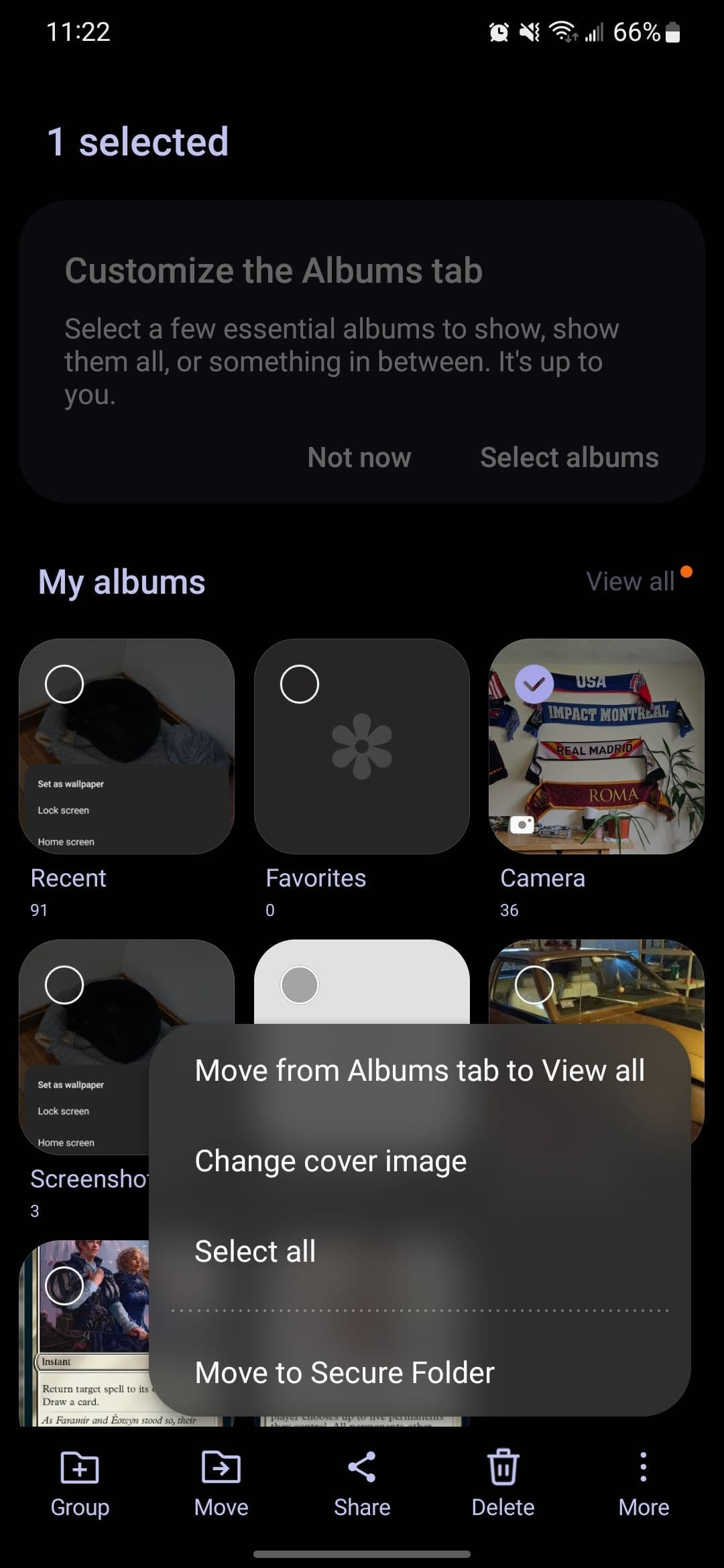This screenshot has width=724, height=1568.
Task: Tap the Select albums button
Action: point(569,457)
